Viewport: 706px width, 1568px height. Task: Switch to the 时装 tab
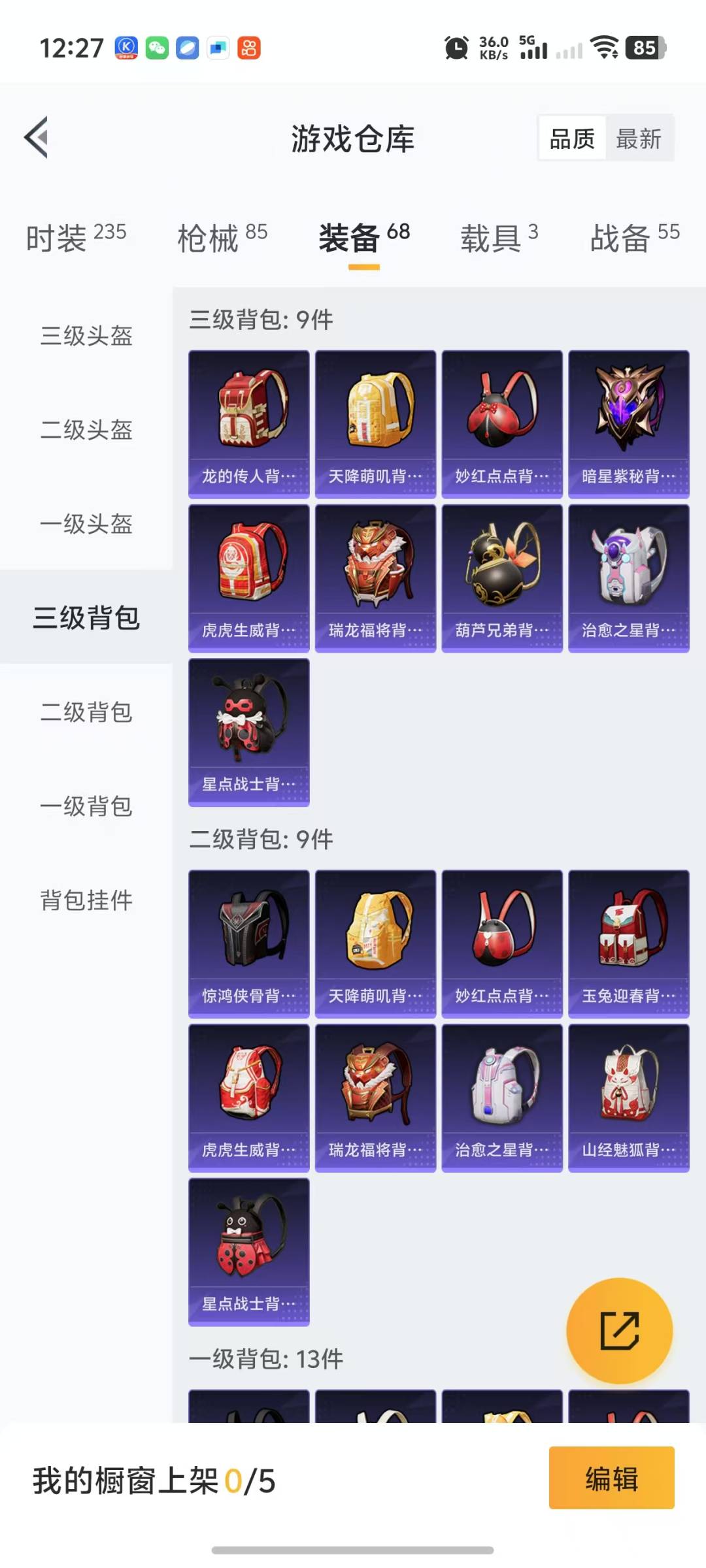76,237
